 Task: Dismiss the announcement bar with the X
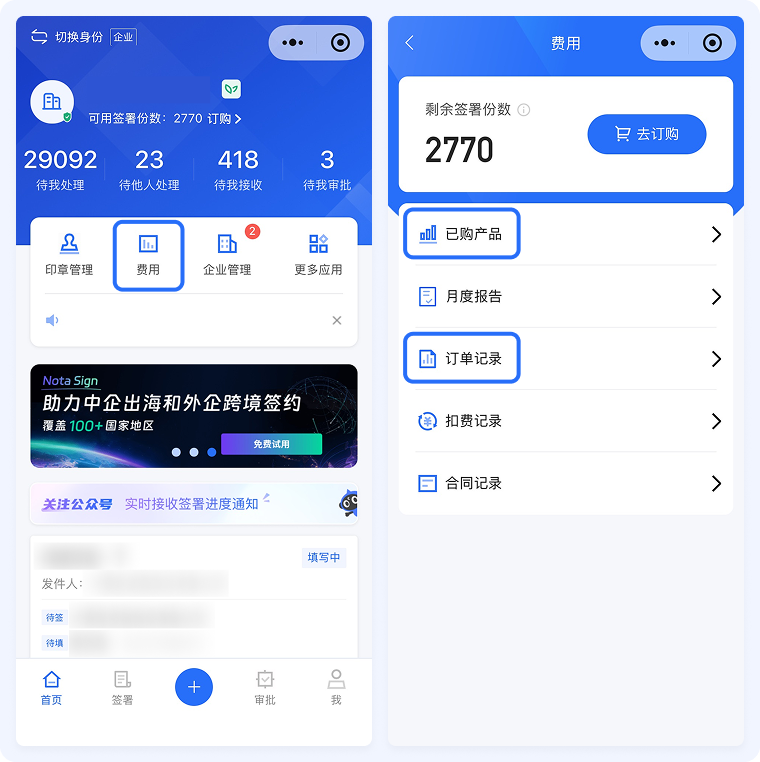(337, 320)
